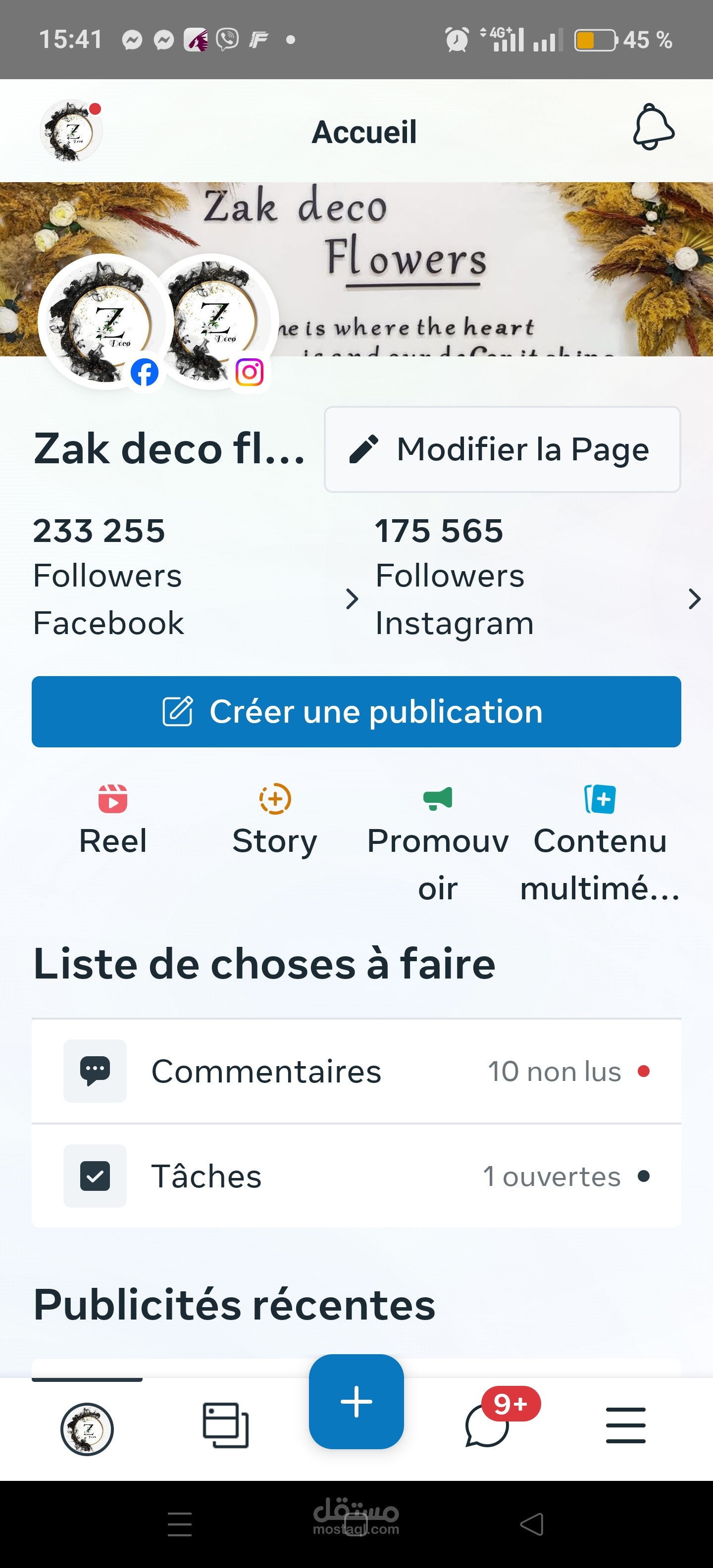
Task: Switch to the home tab with page avatar
Action: coord(87,1428)
